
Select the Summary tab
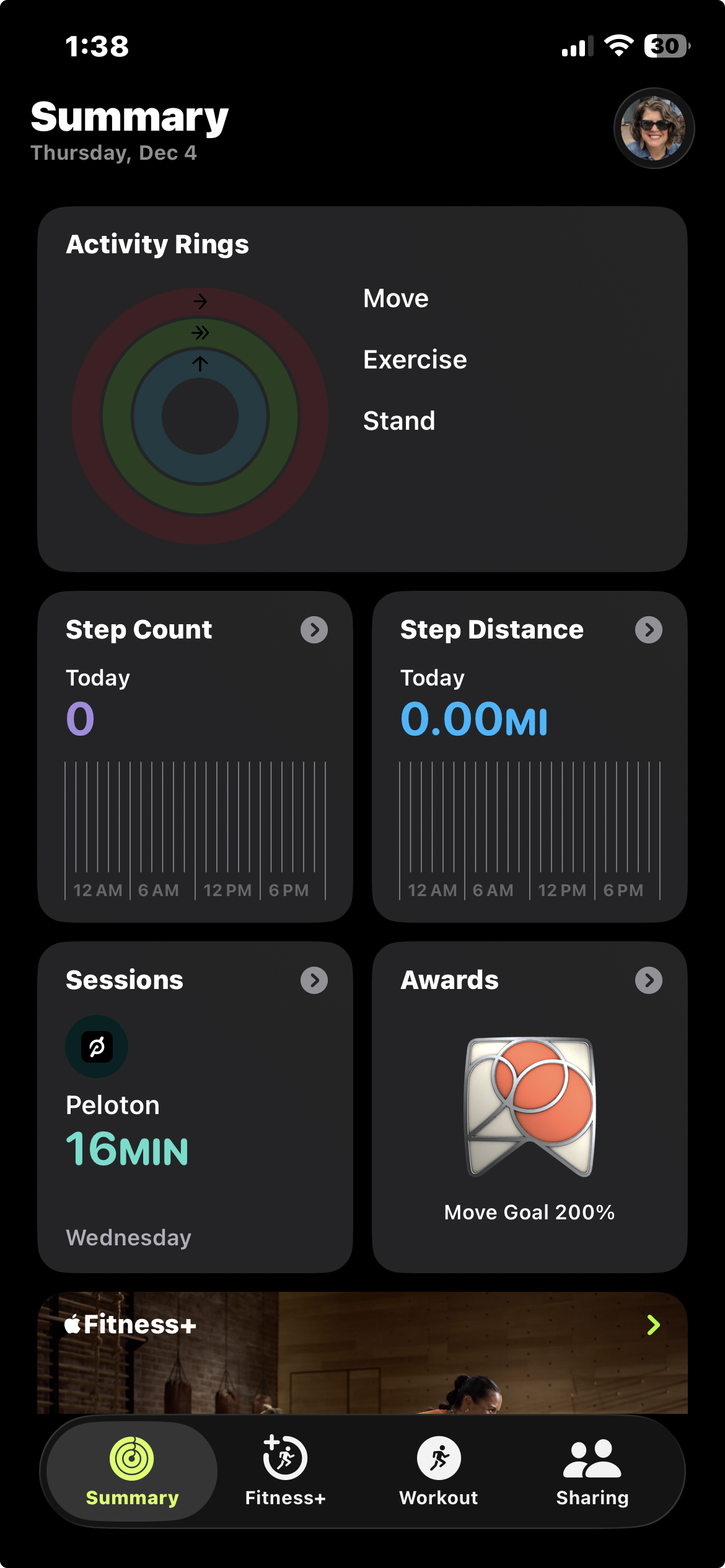tap(132, 1471)
